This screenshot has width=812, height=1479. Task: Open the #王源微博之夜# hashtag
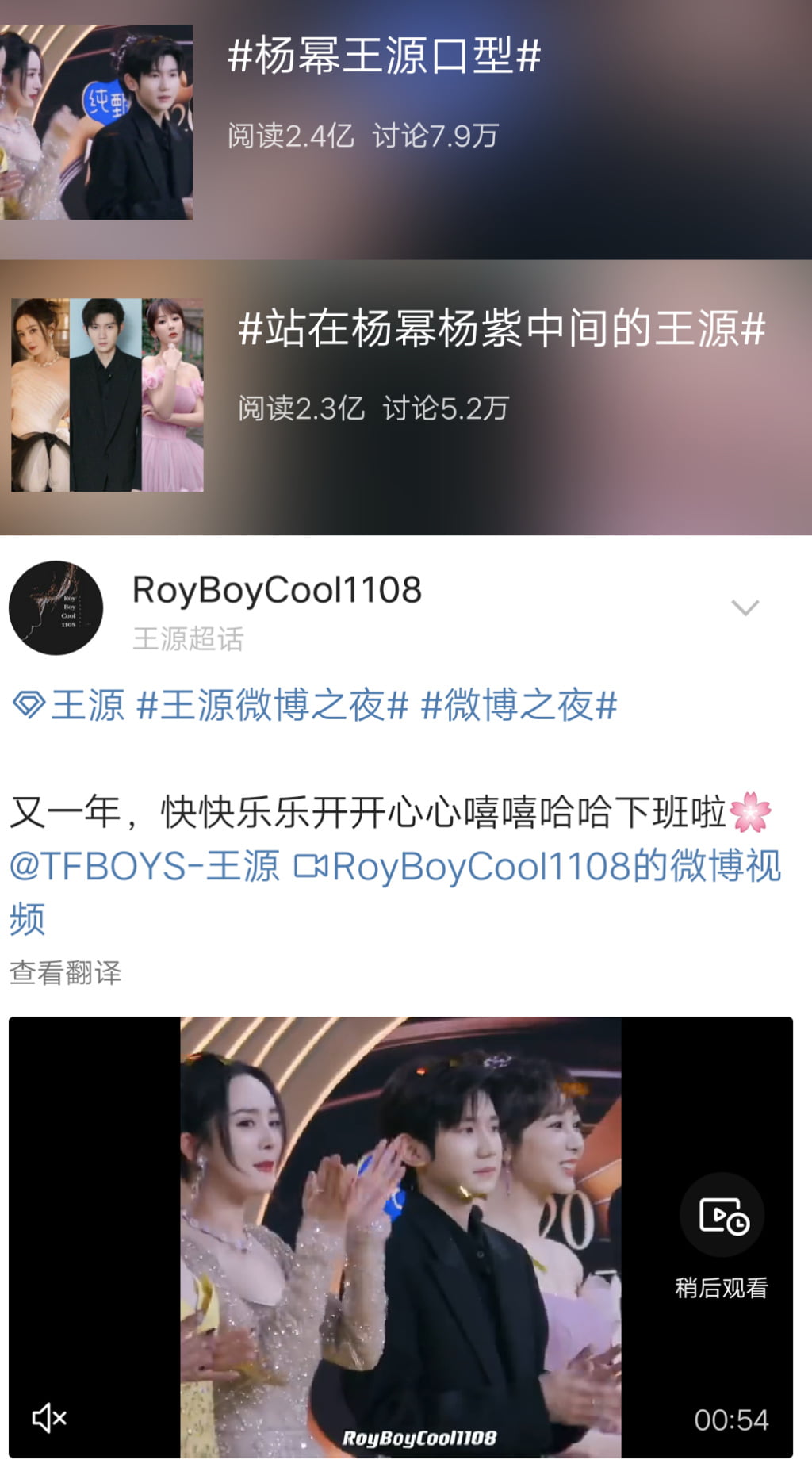[272, 705]
